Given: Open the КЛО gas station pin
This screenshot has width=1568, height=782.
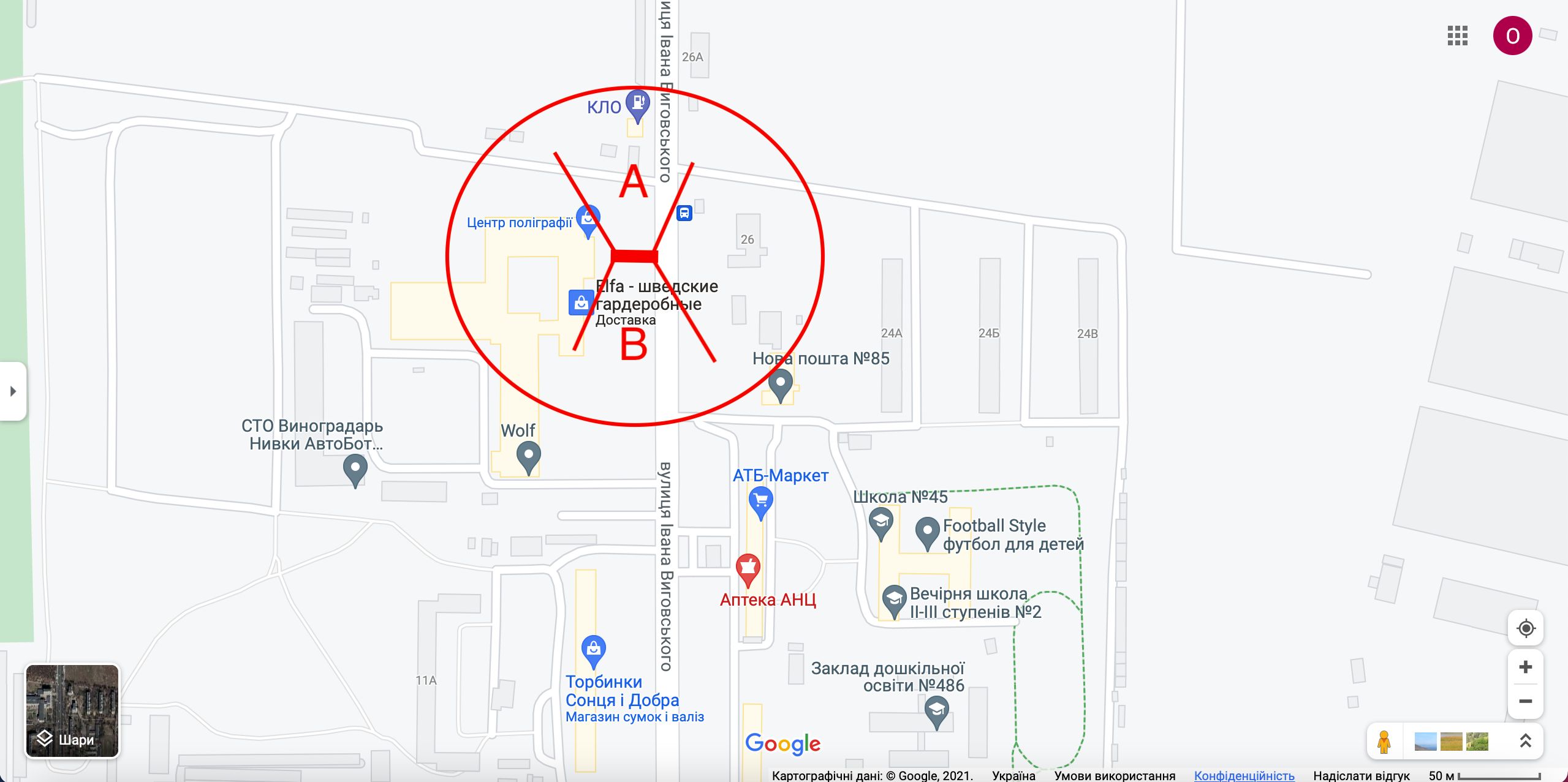Looking at the screenshot, I should (637, 104).
